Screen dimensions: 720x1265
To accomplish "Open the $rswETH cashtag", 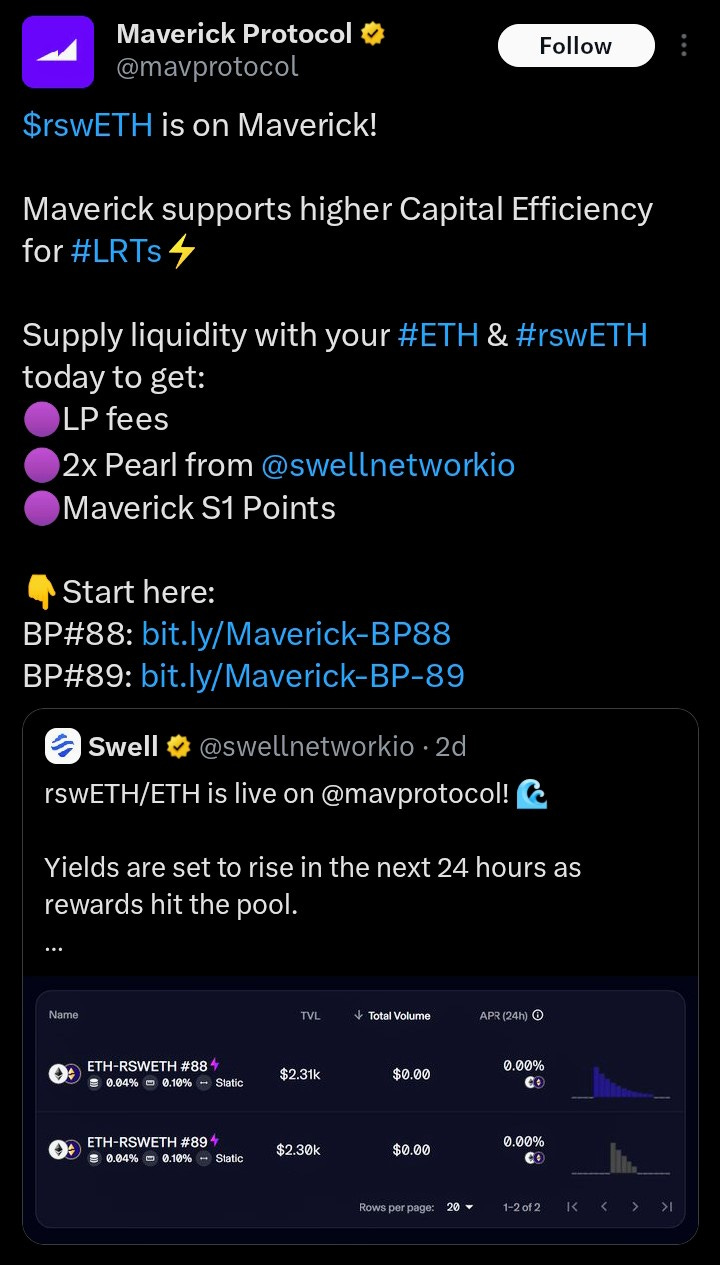I will pyautogui.click(x=87, y=125).
